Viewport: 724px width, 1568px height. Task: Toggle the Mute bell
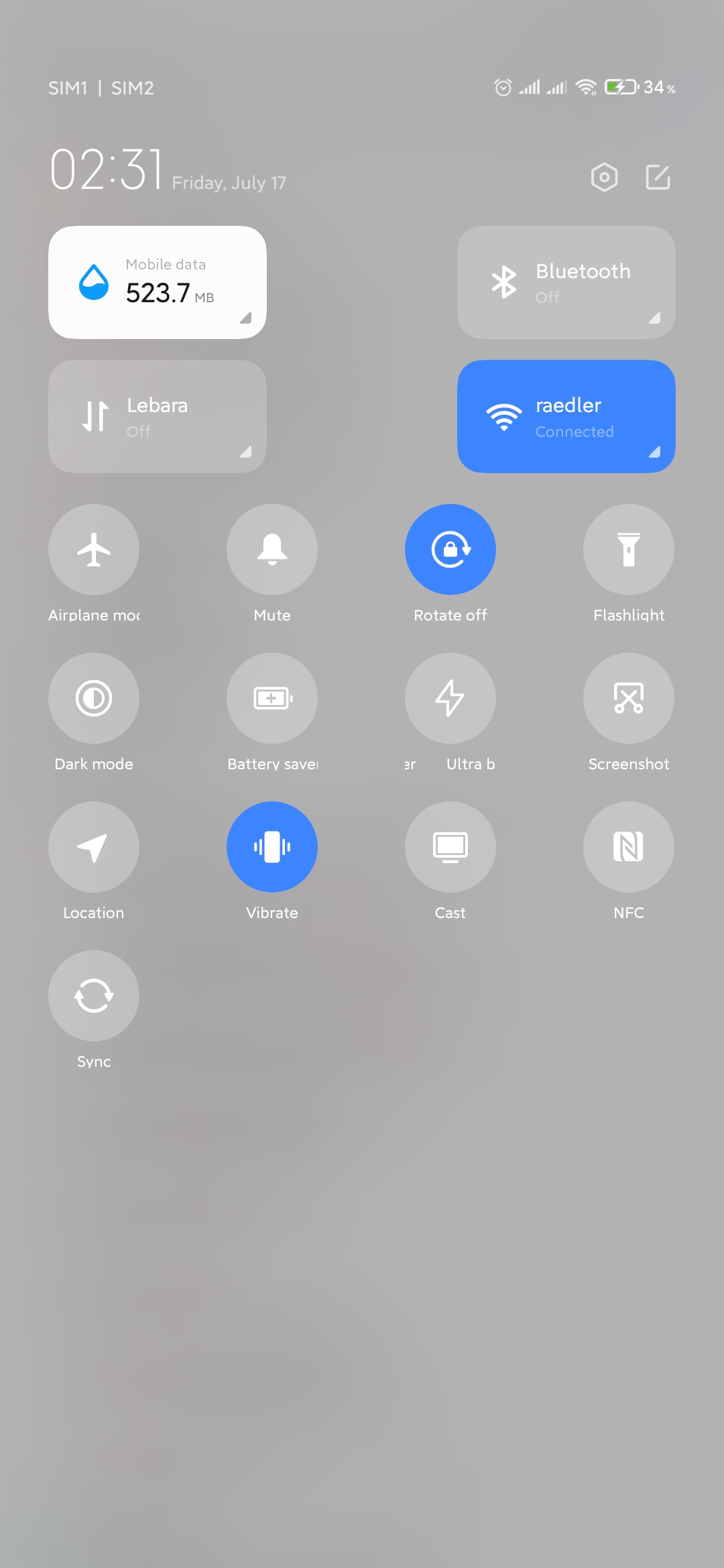272,549
